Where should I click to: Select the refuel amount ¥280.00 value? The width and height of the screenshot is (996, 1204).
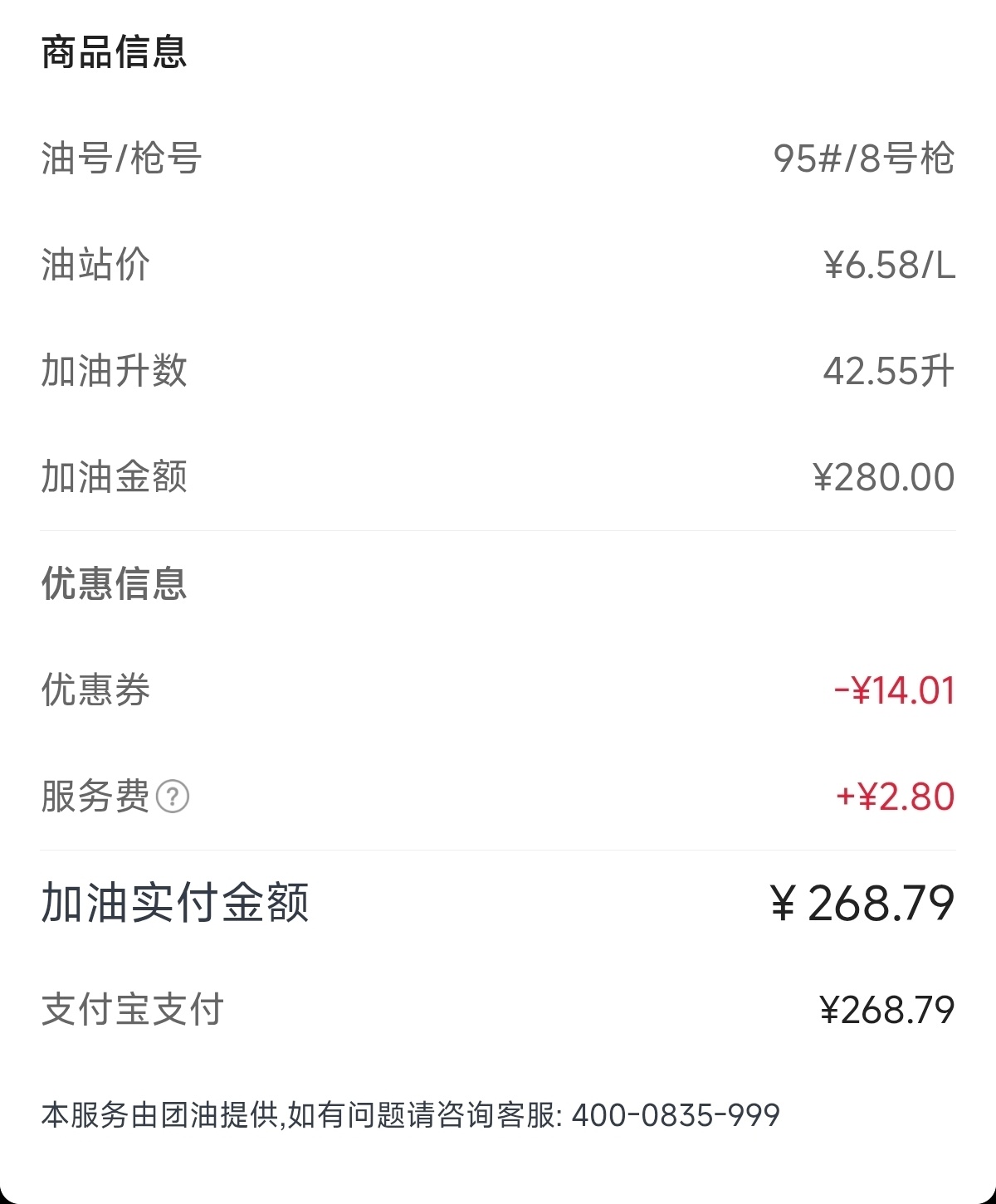click(880, 476)
